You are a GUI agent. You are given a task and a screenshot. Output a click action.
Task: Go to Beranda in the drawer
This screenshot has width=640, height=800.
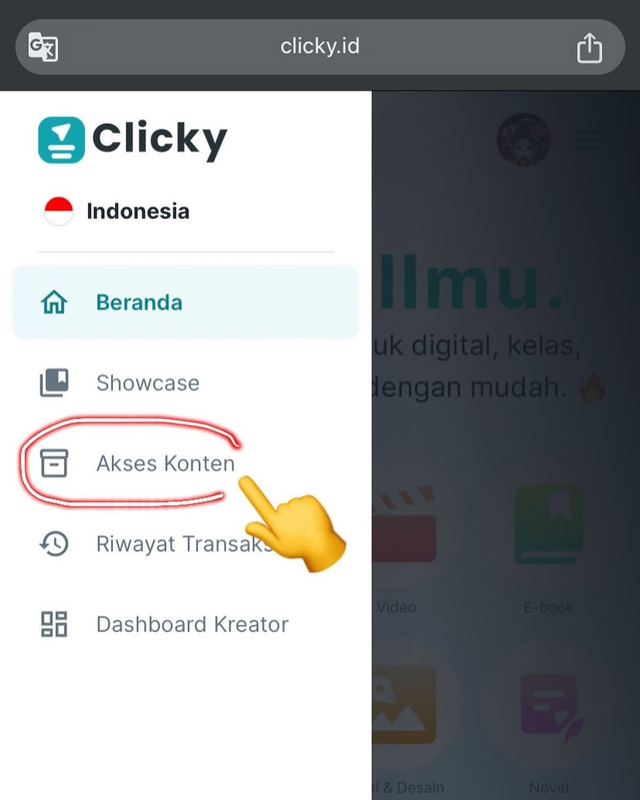[138, 302]
